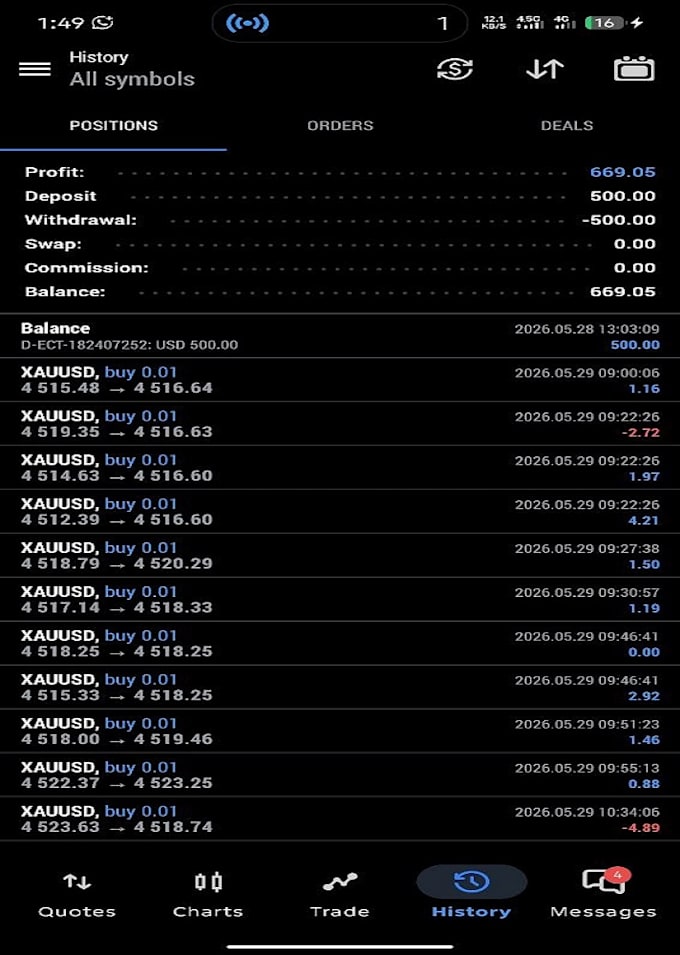The height and width of the screenshot is (955, 680).
Task: Tap the History tab in bottom navigation
Action: (471, 894)
